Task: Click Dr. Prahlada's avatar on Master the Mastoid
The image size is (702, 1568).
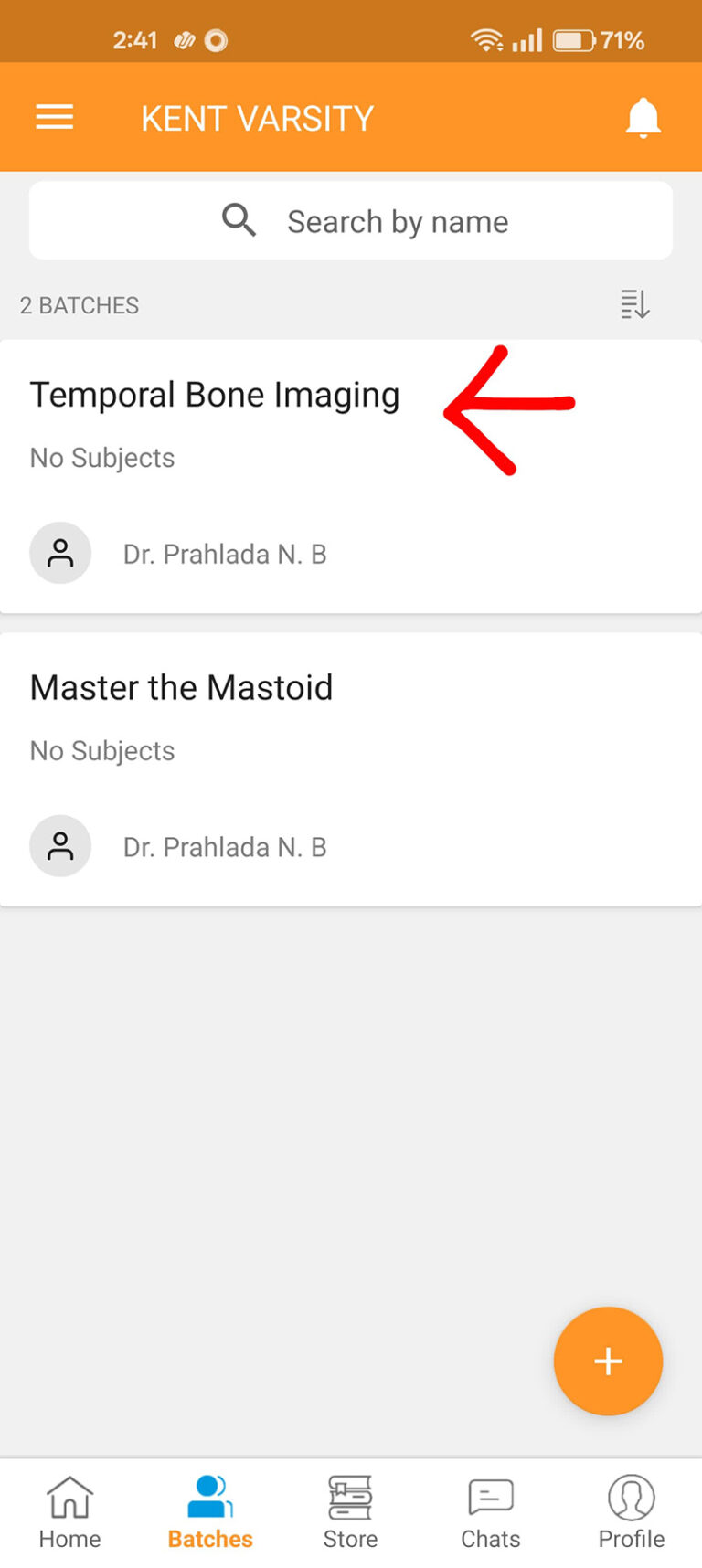Action: point(60,845)
